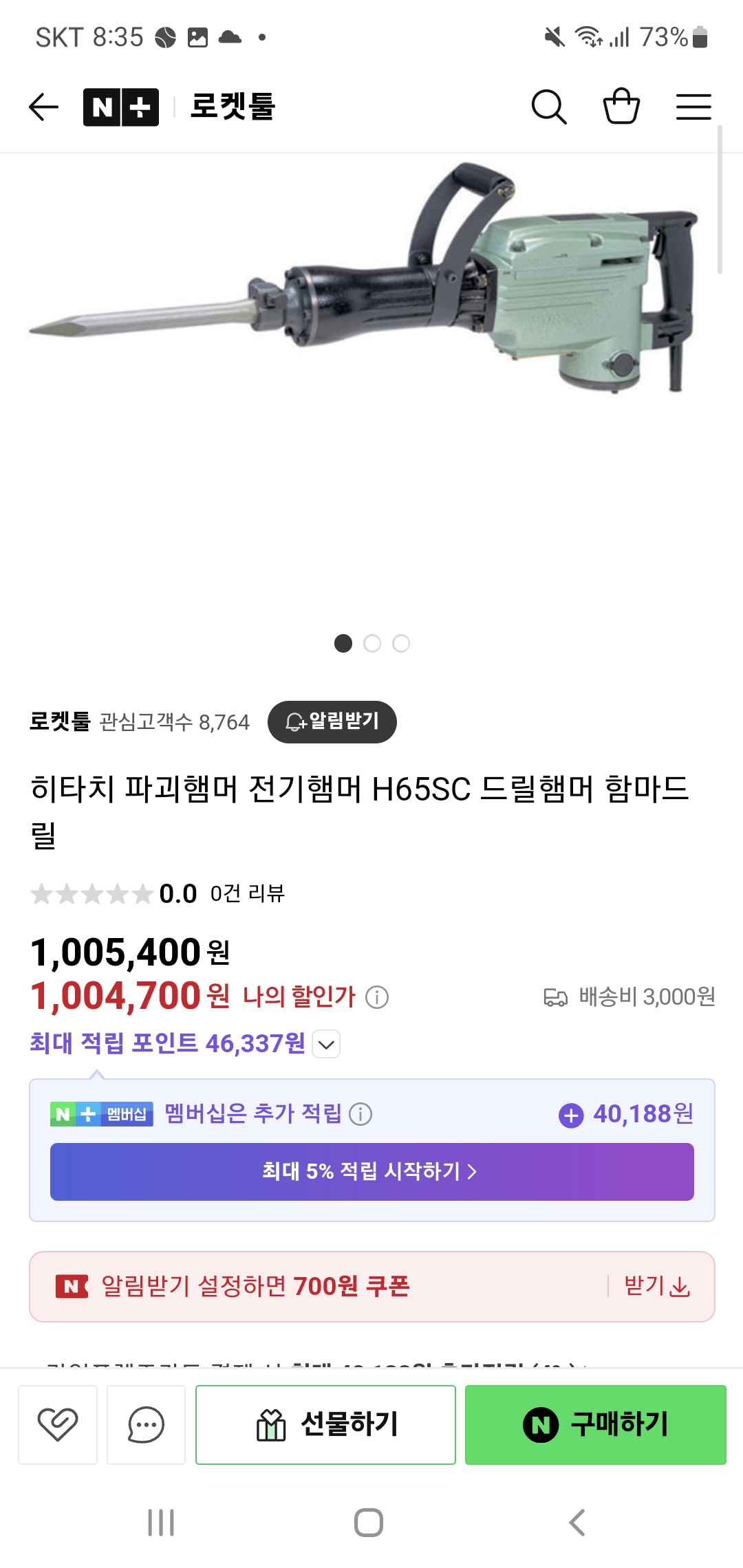Viewport: 743px width, 1568px height.
Task: Jump to the second image dot
Action: (372, 644)
